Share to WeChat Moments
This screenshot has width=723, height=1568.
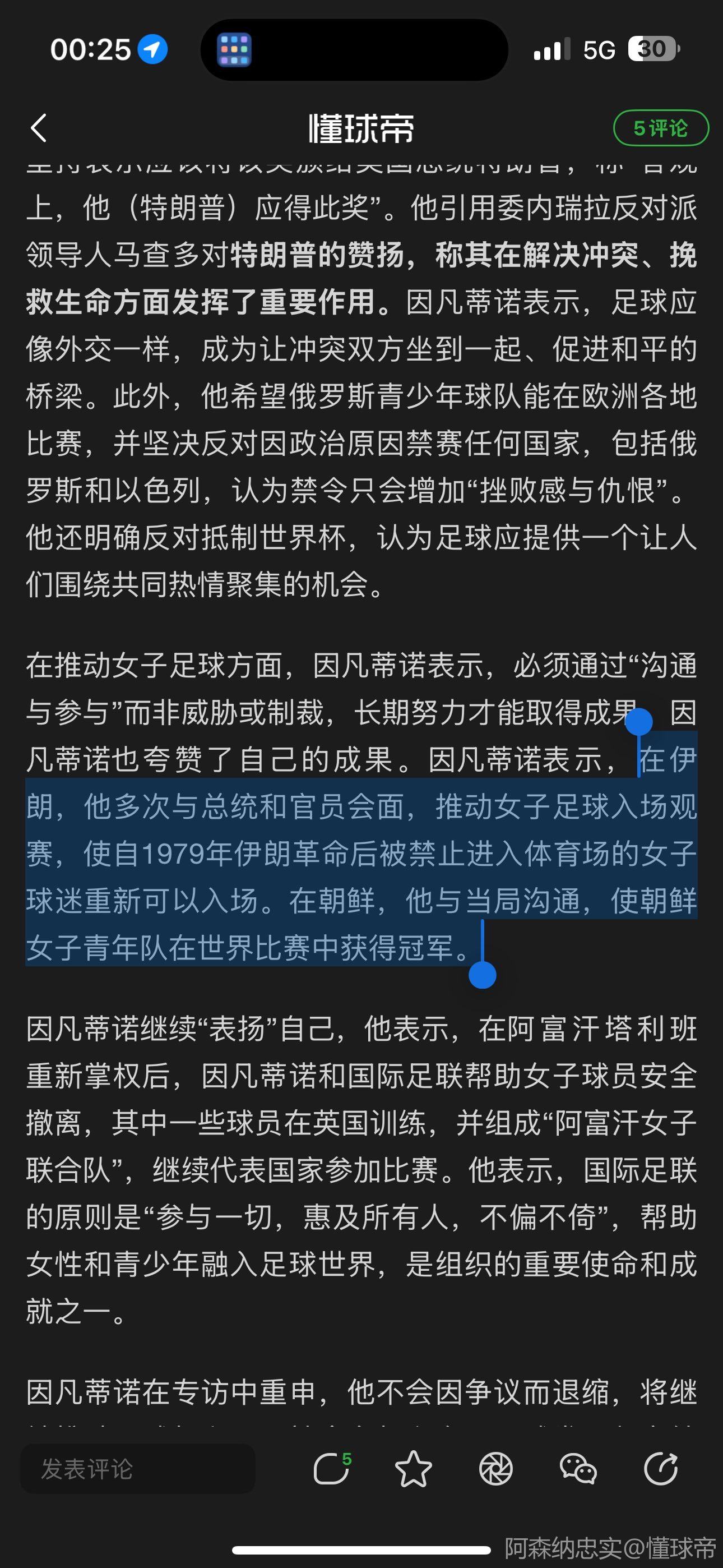[x=495, y=1469]
